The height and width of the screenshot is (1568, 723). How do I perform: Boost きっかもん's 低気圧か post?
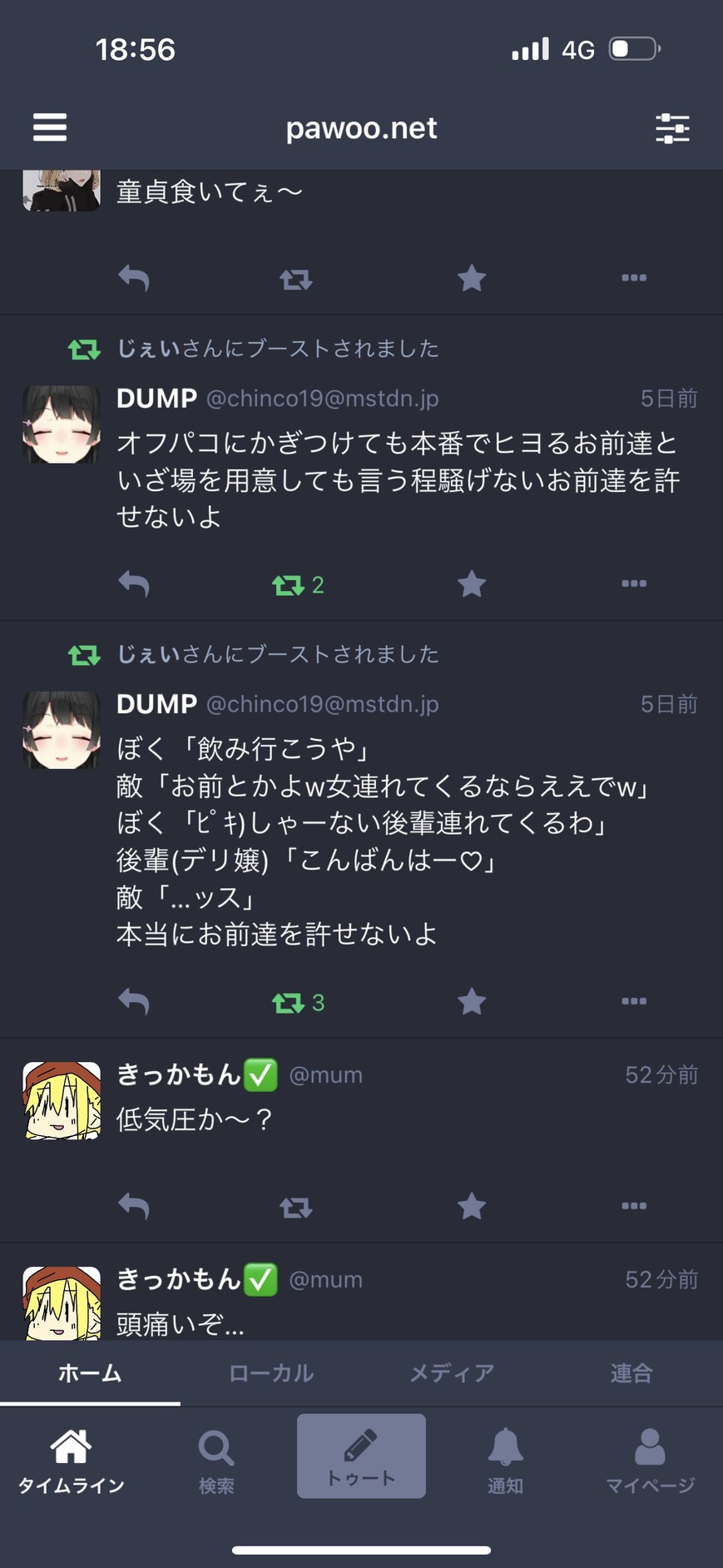click(296, 1207)
